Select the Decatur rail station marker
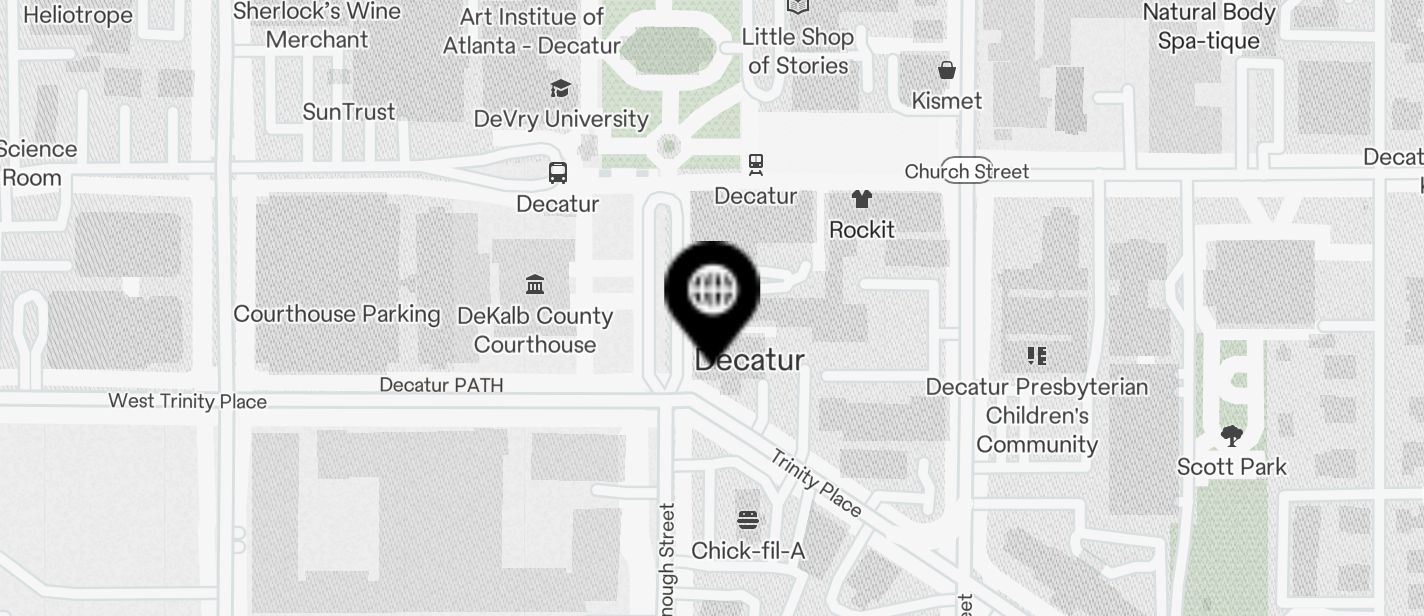The width and height of the screenshot is (1424, 616). (756, 165)
